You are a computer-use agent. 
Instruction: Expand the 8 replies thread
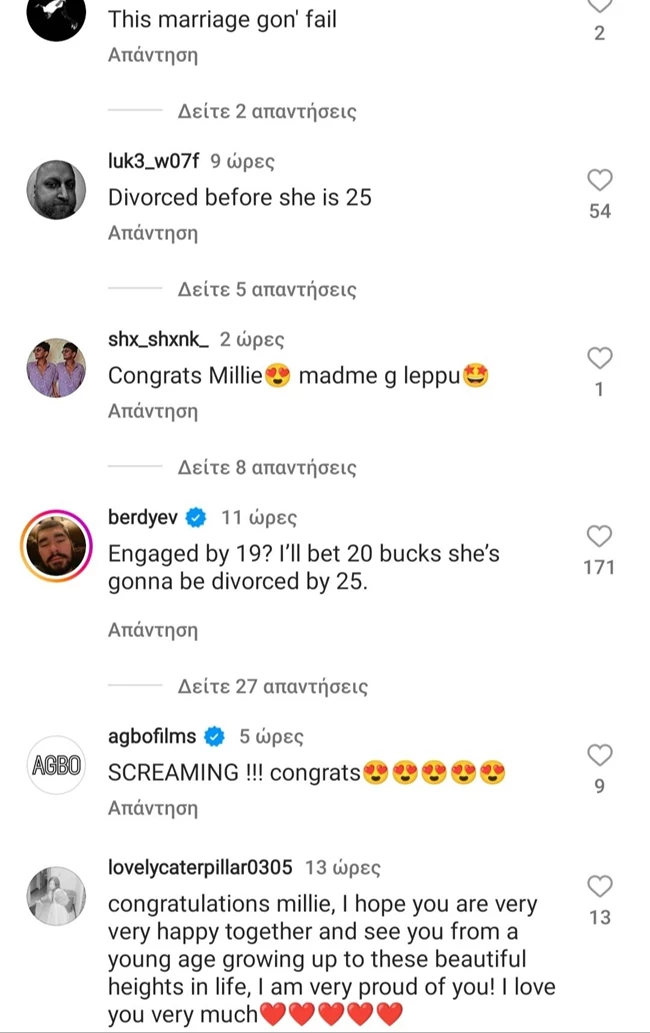(266, 467)
